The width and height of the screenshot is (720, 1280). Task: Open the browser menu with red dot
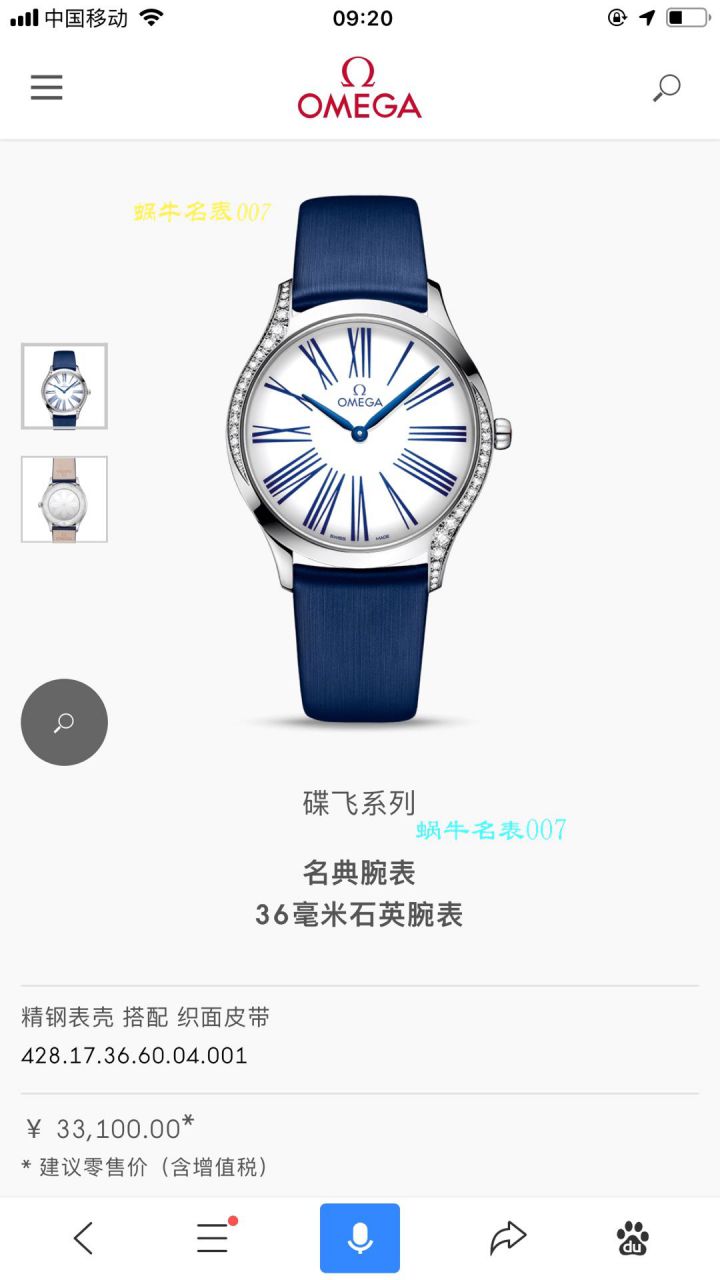click(213, 1238)
